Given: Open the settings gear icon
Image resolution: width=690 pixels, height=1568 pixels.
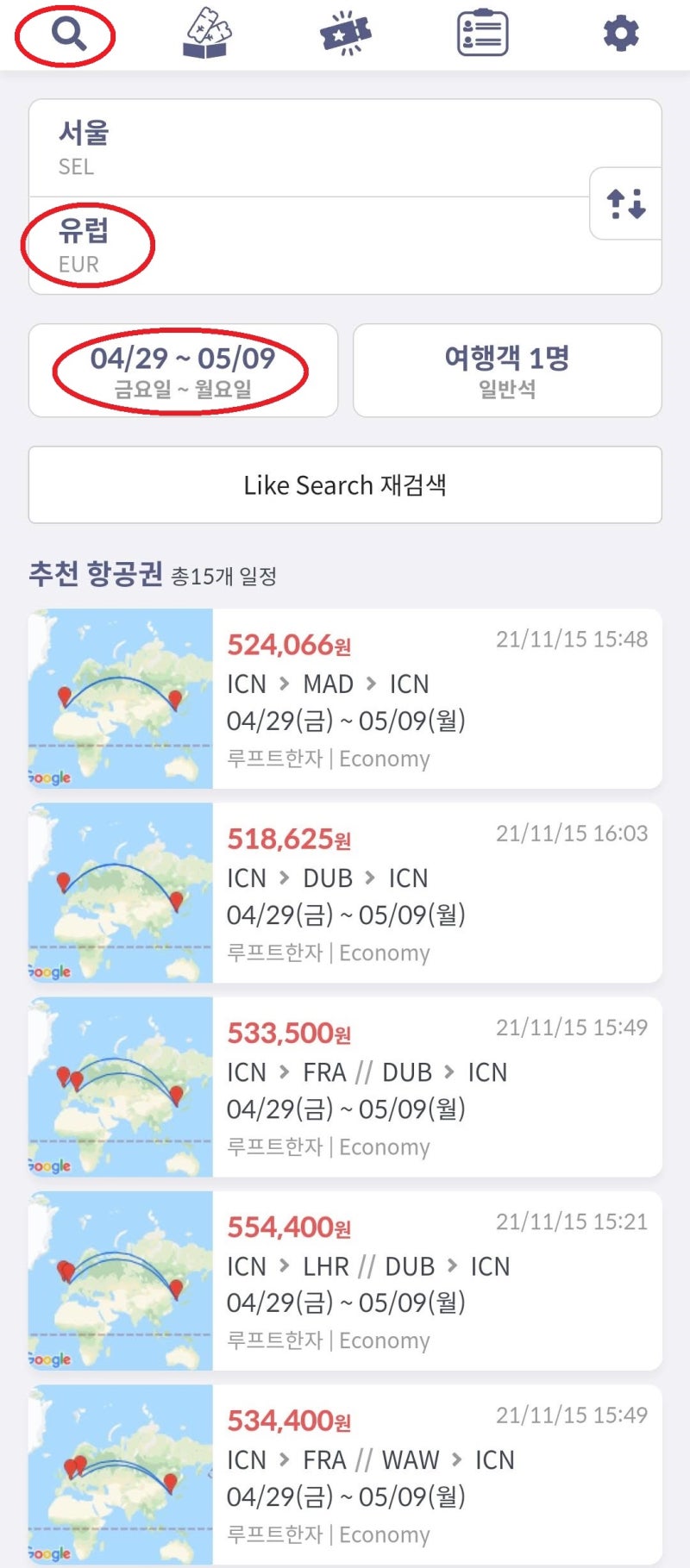Looking at the screenshot, I should pyautogui.click(x=621, y=33).
